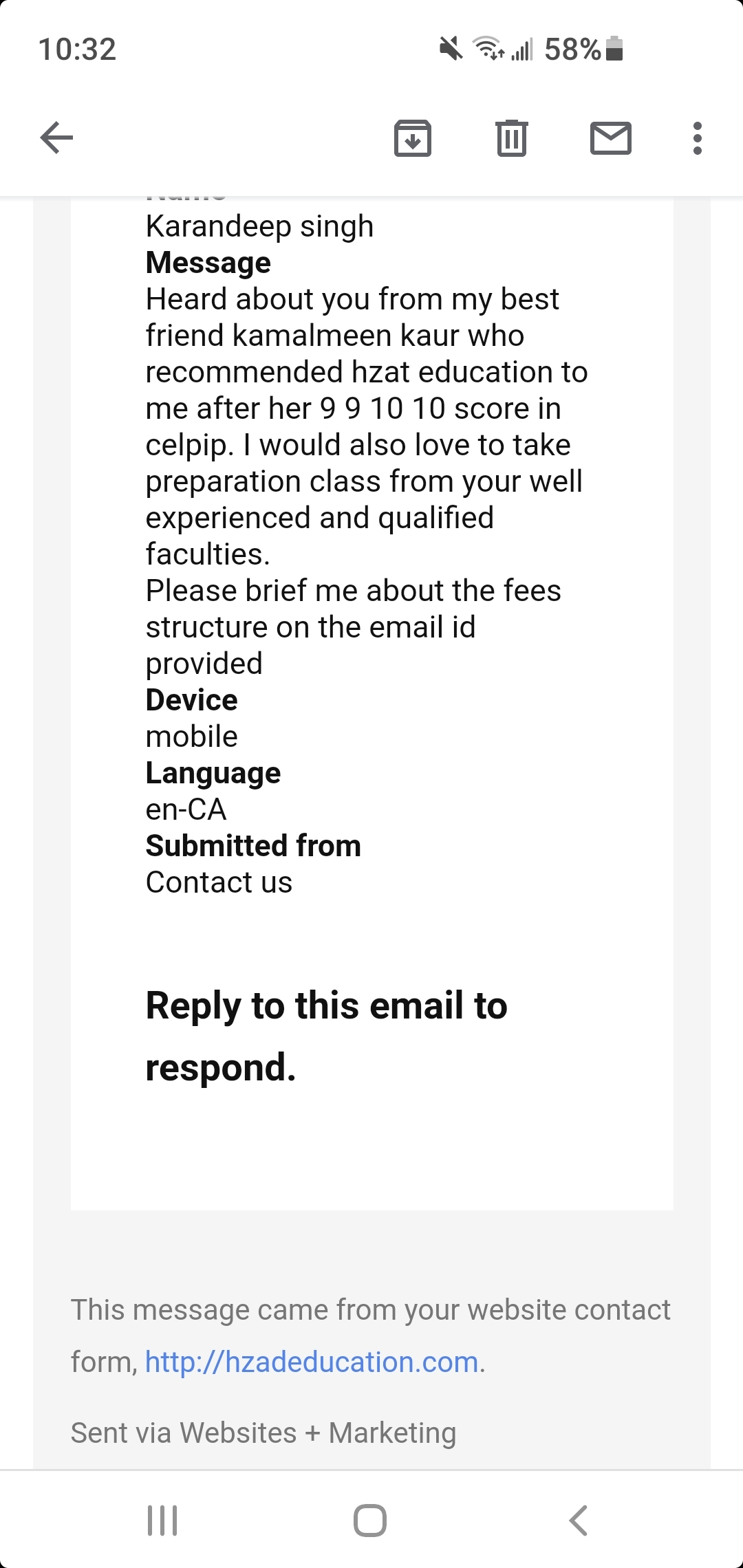The image size is (743, 1568).
Task: Archive this email
Action: [x=413, y=138]
